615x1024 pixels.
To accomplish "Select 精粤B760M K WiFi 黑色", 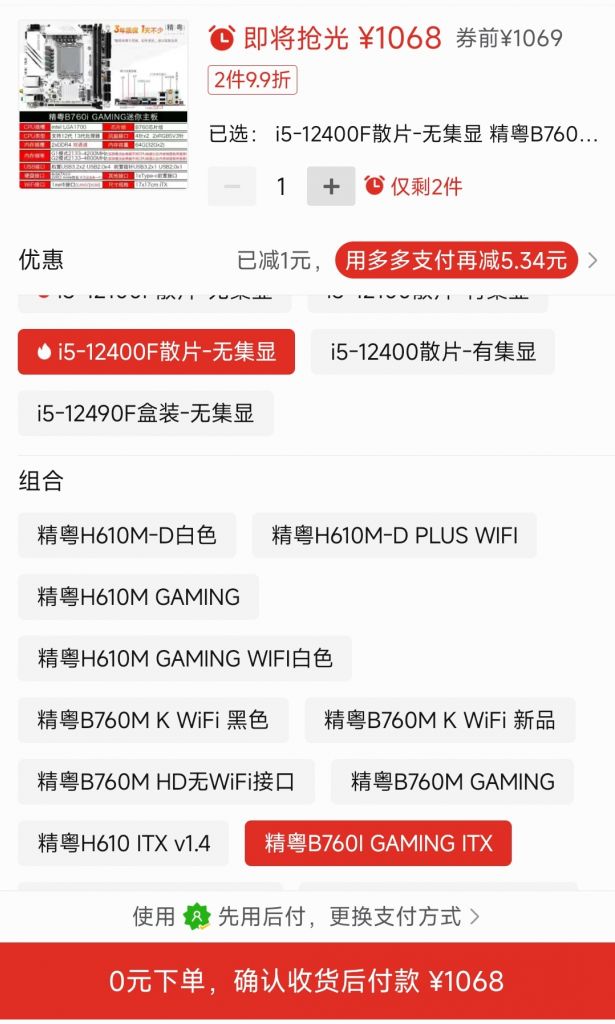I will (153, 720).
